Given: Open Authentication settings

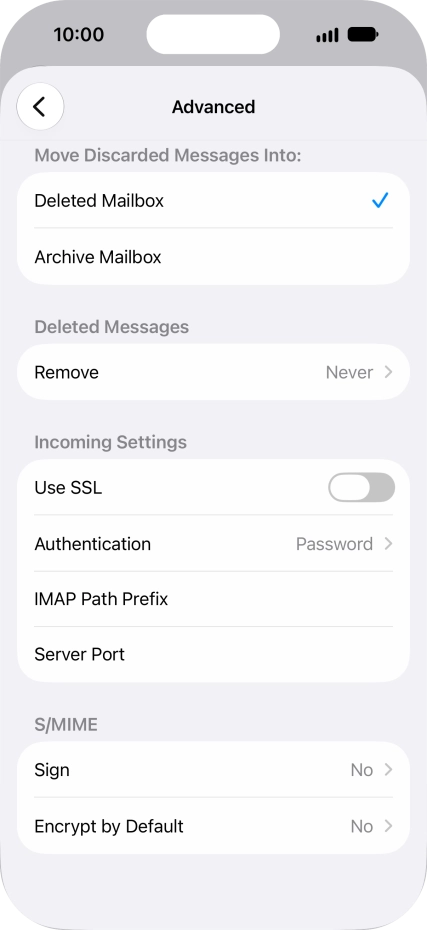Looking at the screenshot, I should (x=214, y=543).
